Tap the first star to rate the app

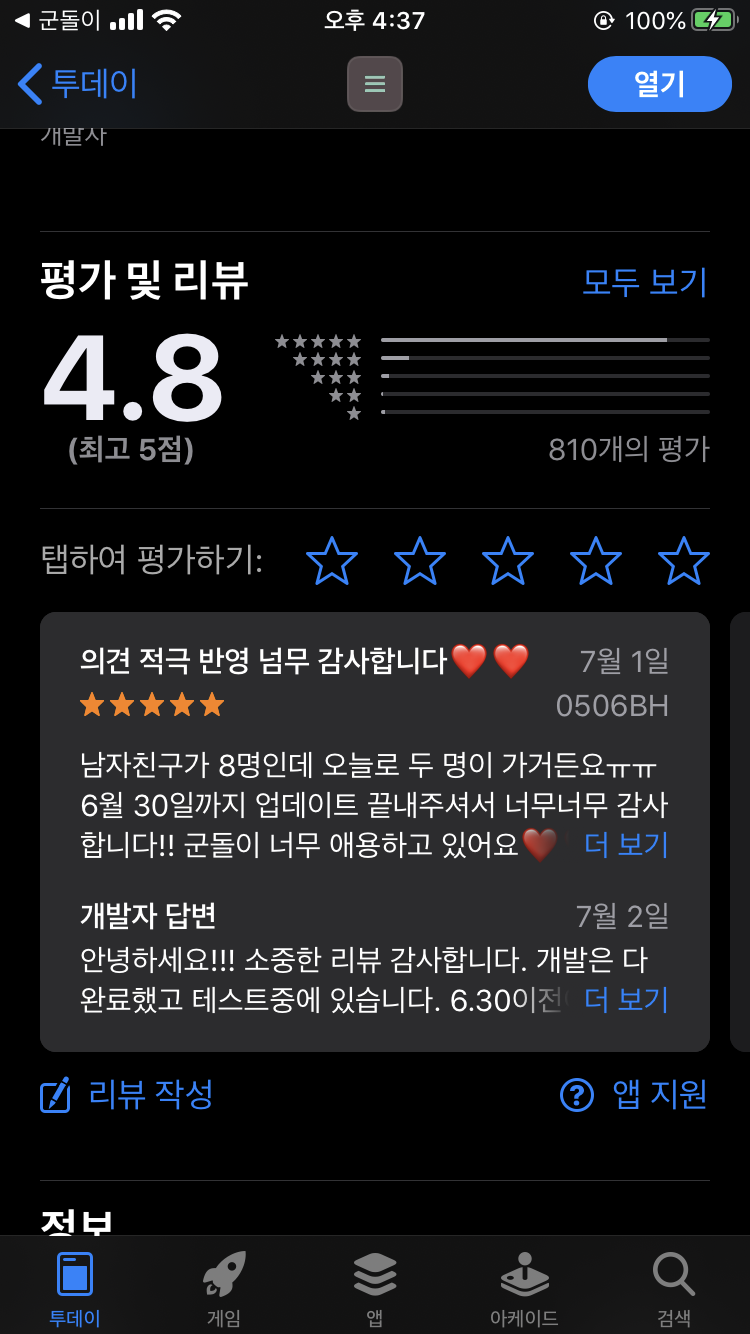331,561
